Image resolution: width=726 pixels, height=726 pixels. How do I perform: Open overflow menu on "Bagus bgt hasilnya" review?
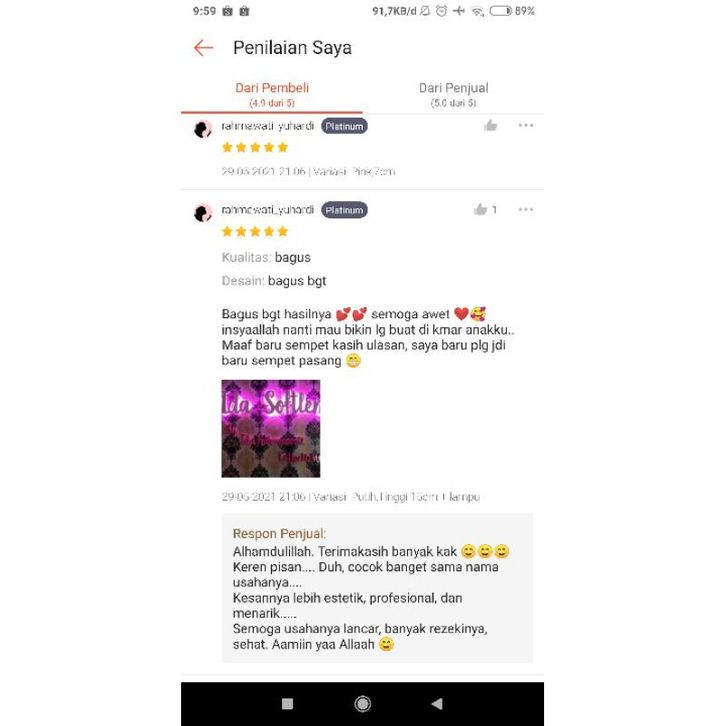pos(526,210)
